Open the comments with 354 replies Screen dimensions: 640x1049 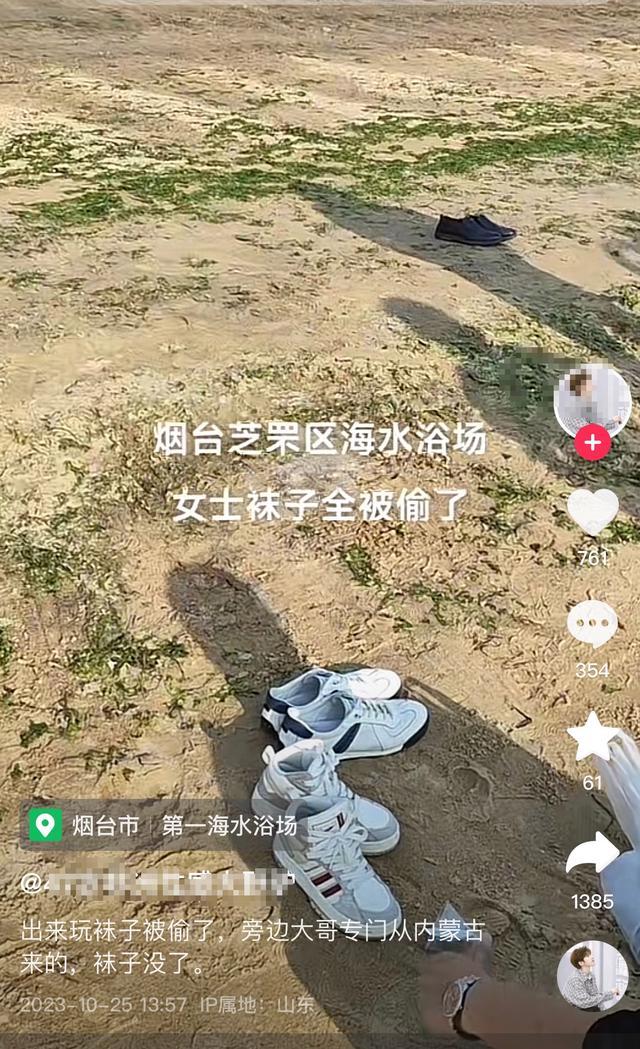[x=592, y=624]
